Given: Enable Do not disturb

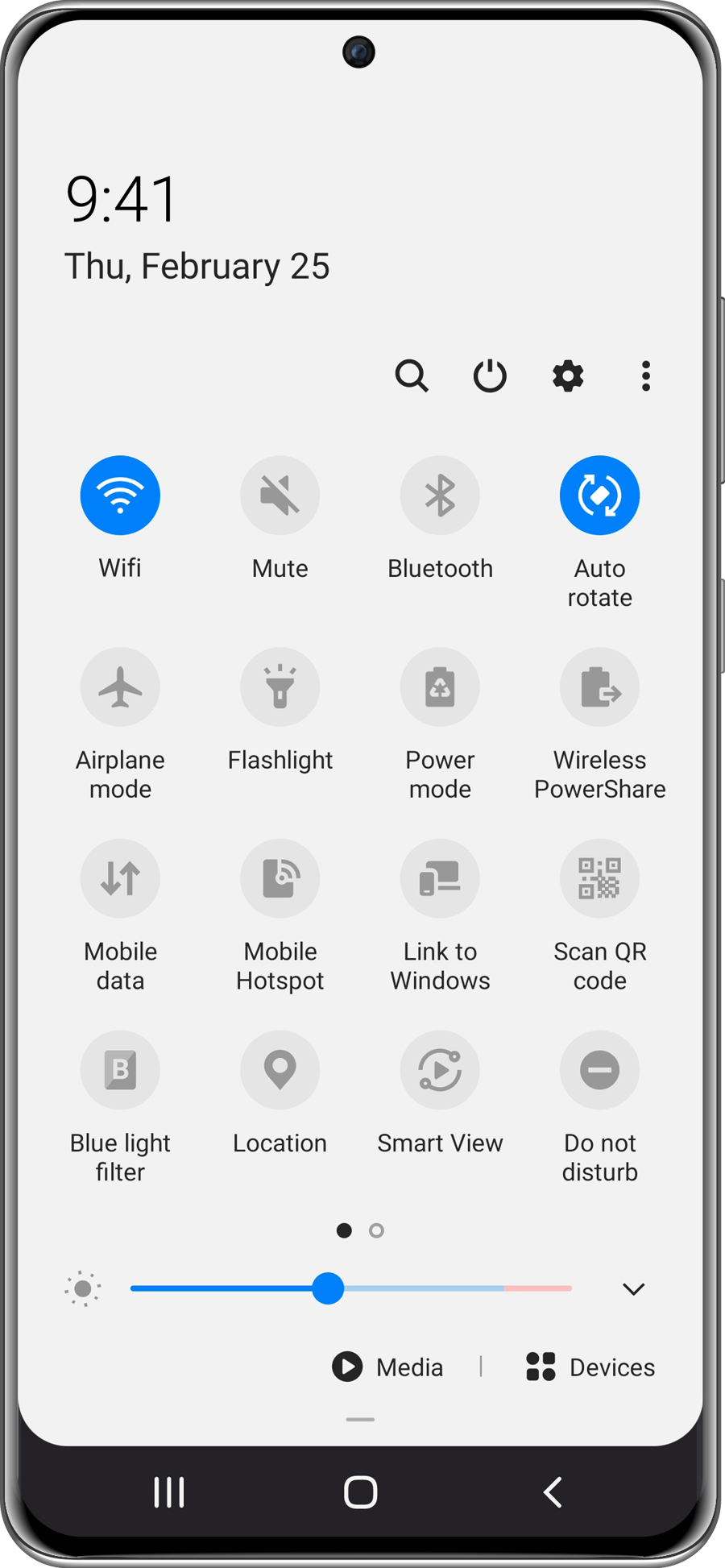Looking at the screenshot, I should pyautogui.click(x=599, y=1070).
